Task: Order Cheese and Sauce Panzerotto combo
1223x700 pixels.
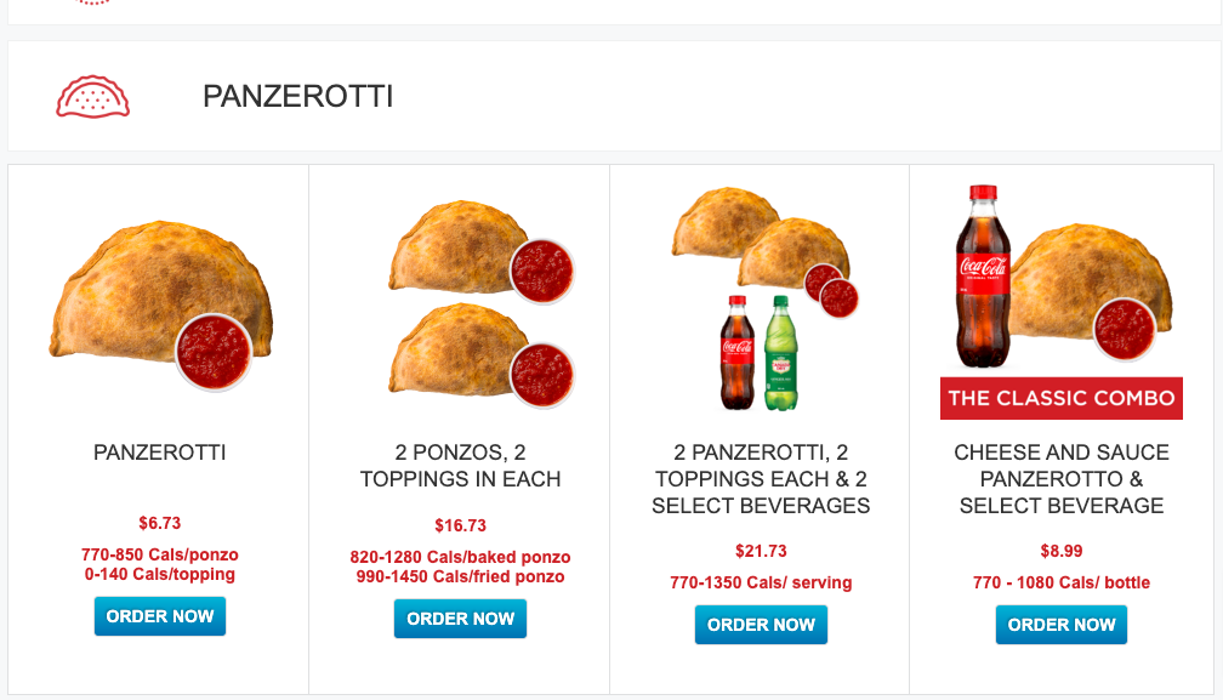Action: [x=1061, y=625]
